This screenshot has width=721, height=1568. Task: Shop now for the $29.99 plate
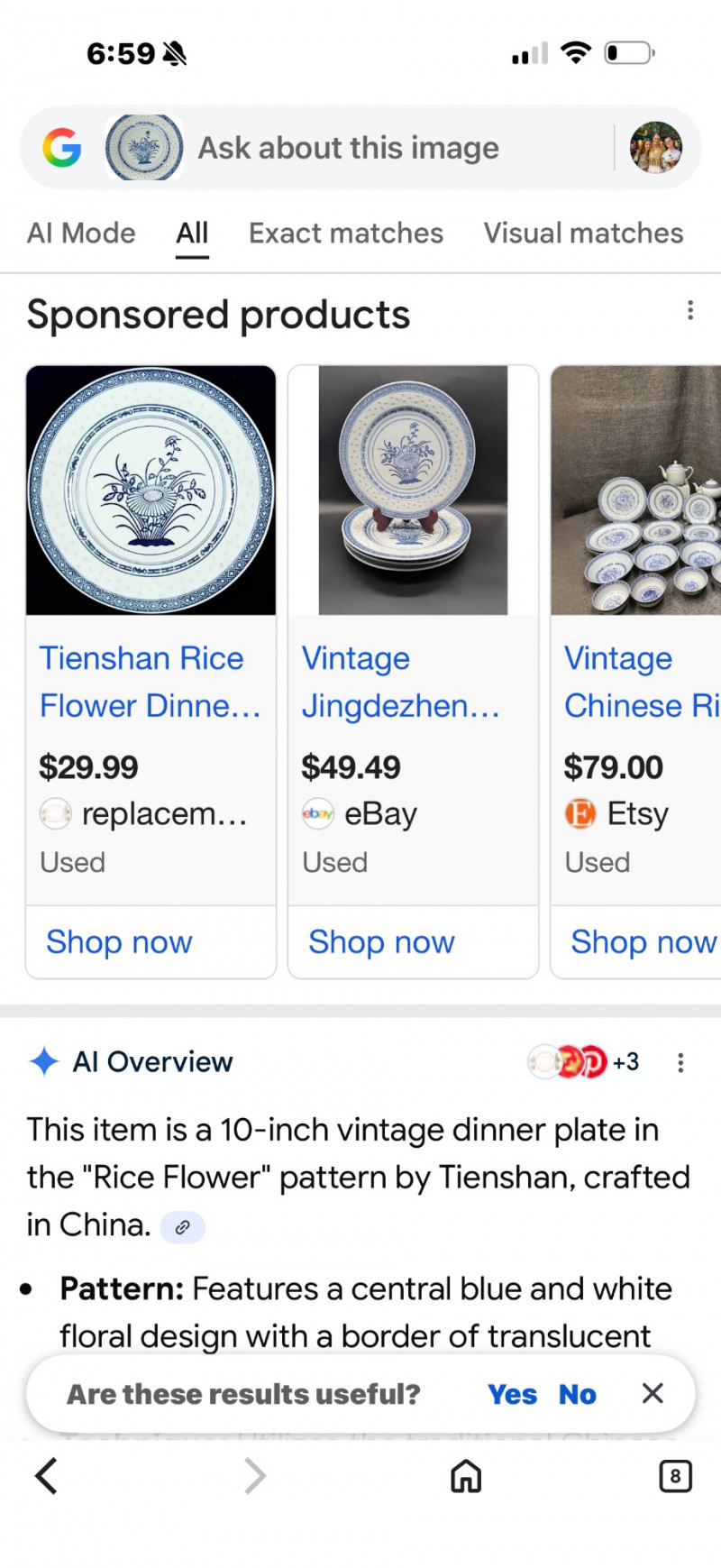point(119,942)
